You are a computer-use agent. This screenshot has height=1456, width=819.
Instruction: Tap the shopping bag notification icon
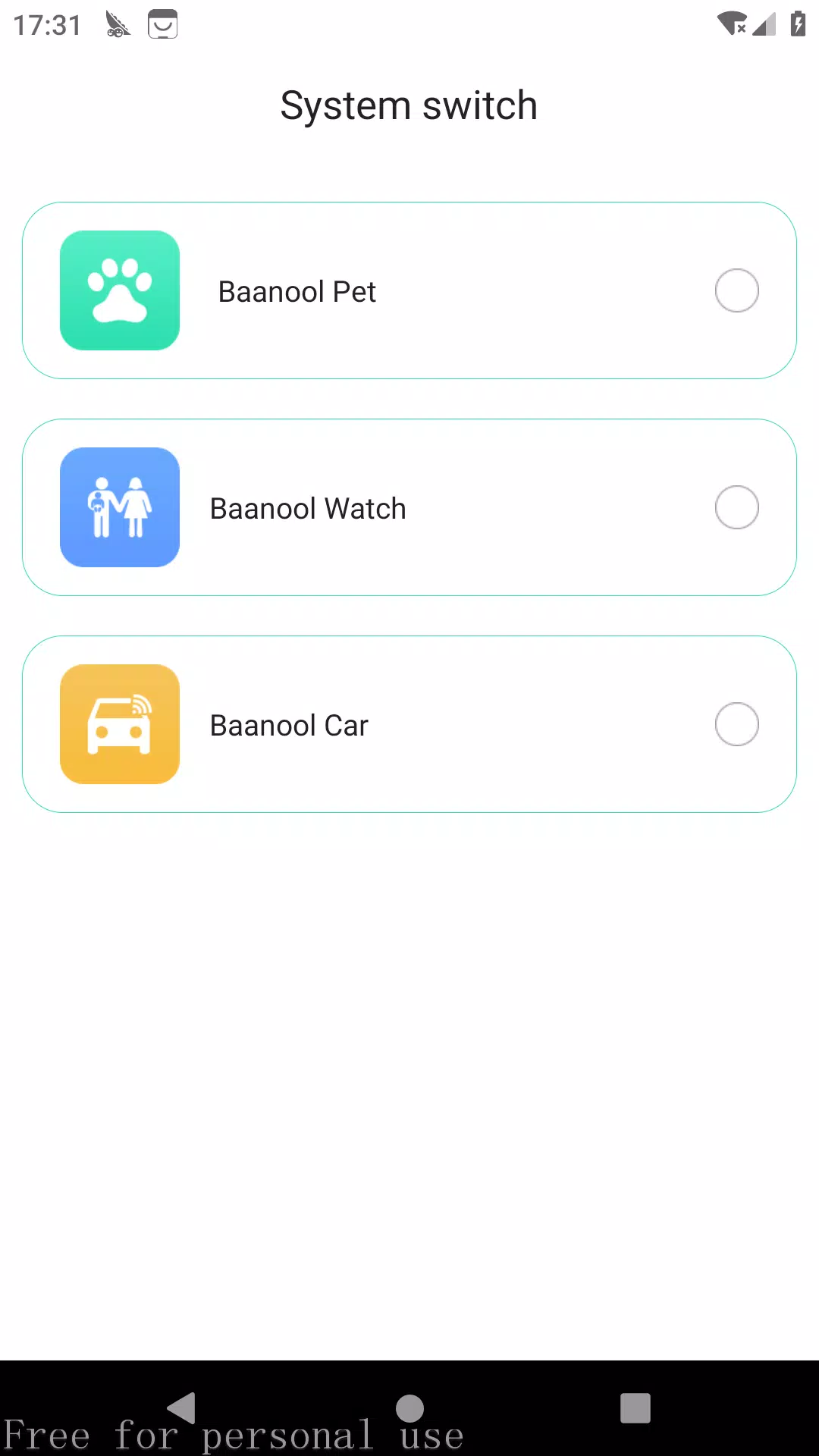tap(162, 24)
